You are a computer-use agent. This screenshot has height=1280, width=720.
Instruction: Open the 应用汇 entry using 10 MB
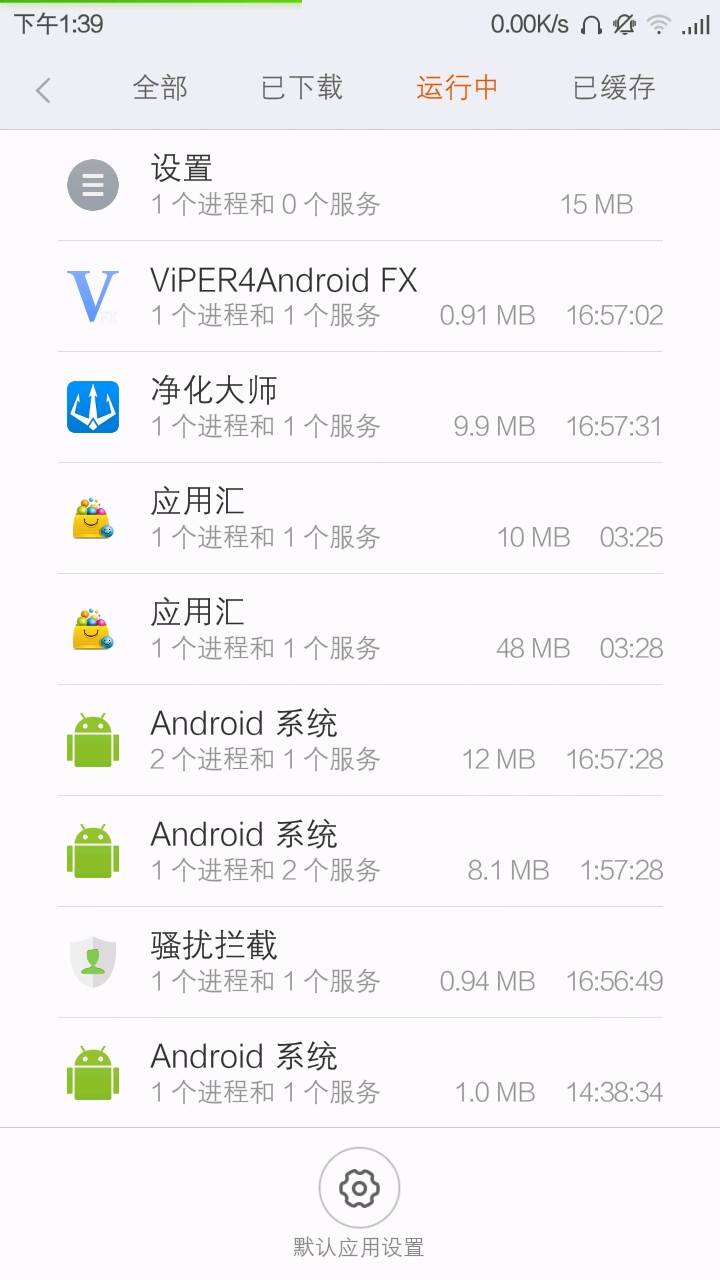(x=360, y=519)
